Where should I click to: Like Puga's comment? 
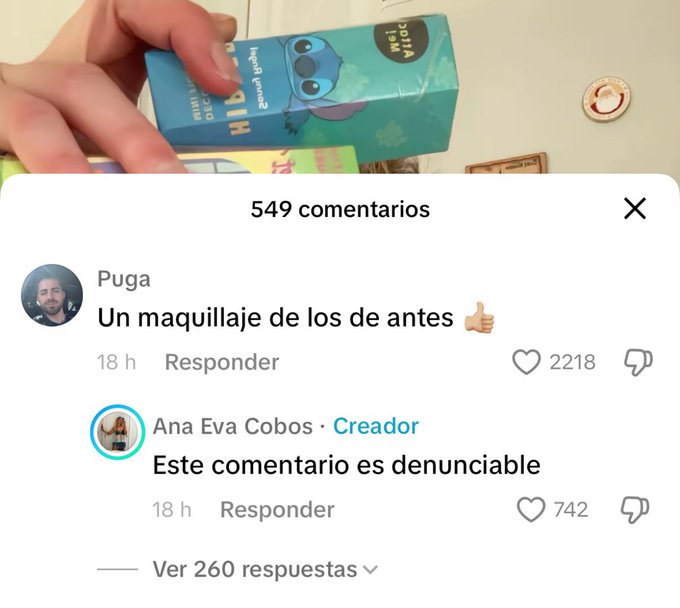[526, 362]
